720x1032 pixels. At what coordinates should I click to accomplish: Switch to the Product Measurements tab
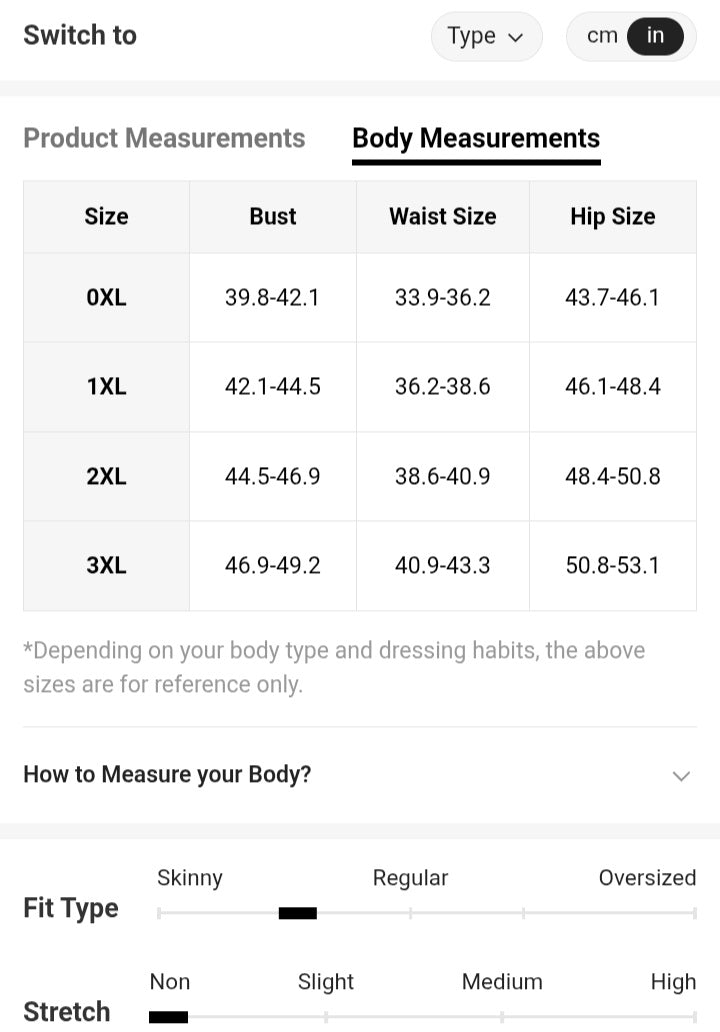(164, 138)
